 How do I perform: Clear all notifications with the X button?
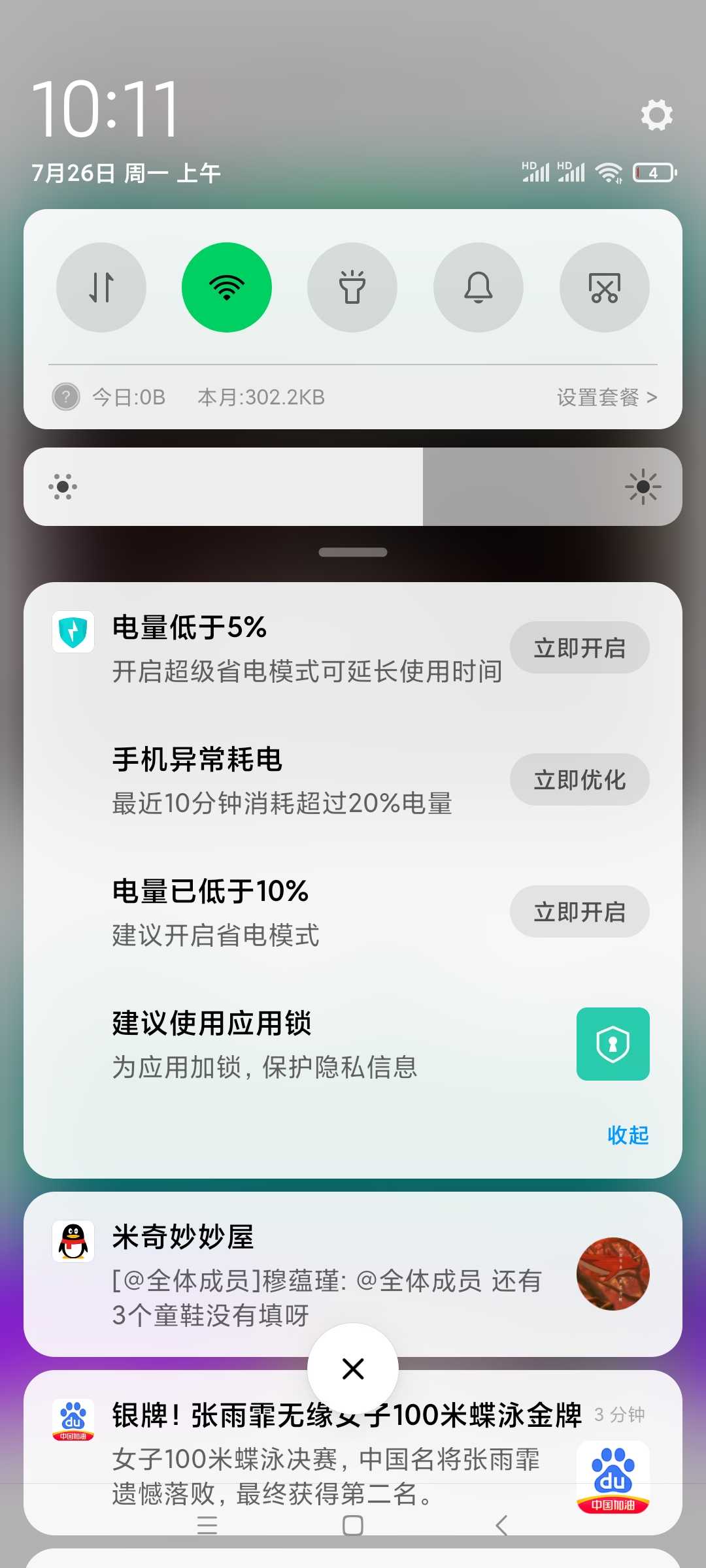[x=353, y=1368]
